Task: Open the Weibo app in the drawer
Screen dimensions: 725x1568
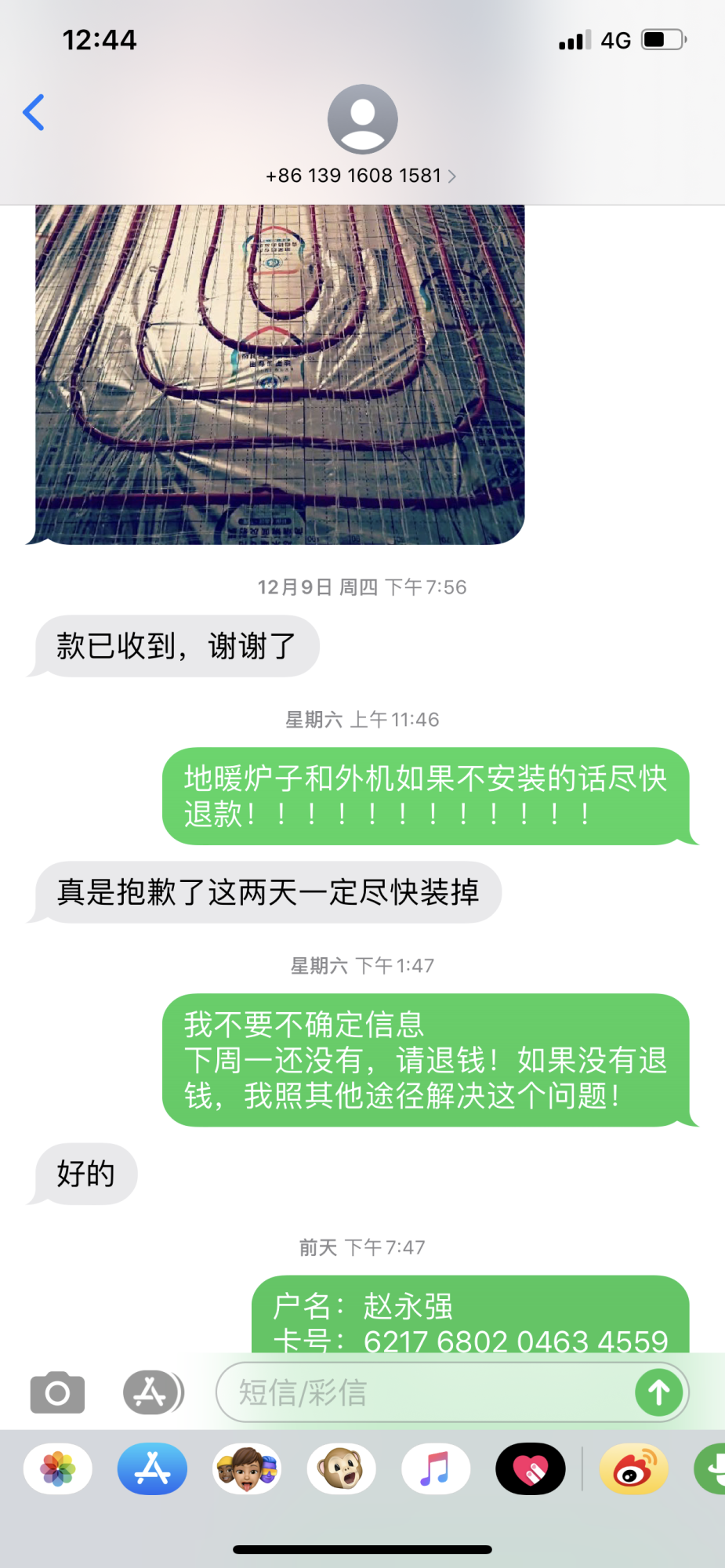Action: pos(633,1468)
